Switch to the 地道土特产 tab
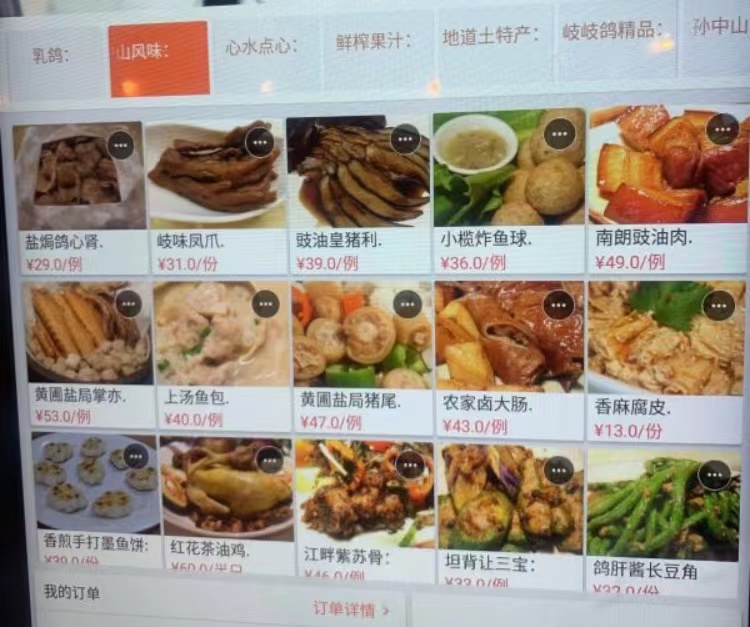Screen dimensions: 750x627 pos(489,41)
